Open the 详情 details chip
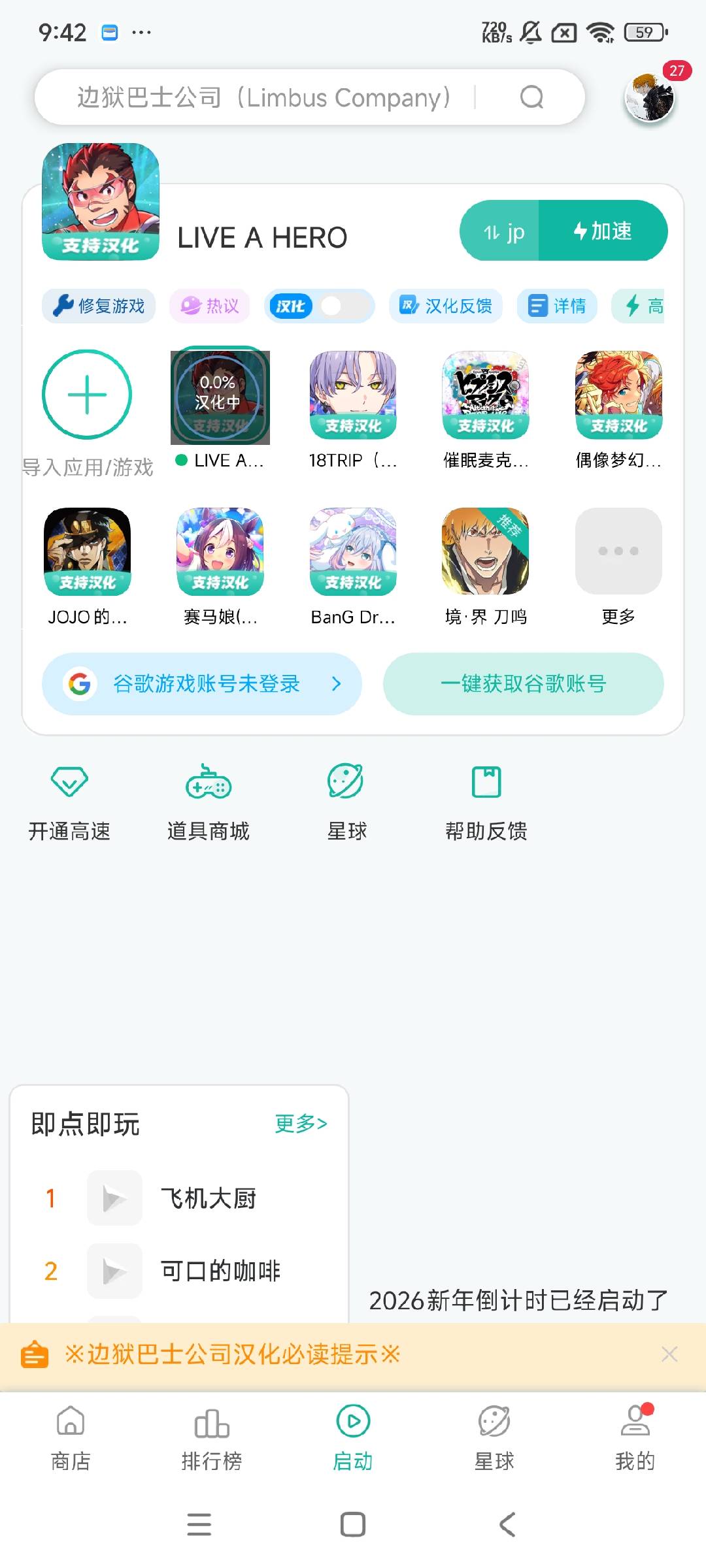Screen dimensions: 706x1568 click(557, 306)
